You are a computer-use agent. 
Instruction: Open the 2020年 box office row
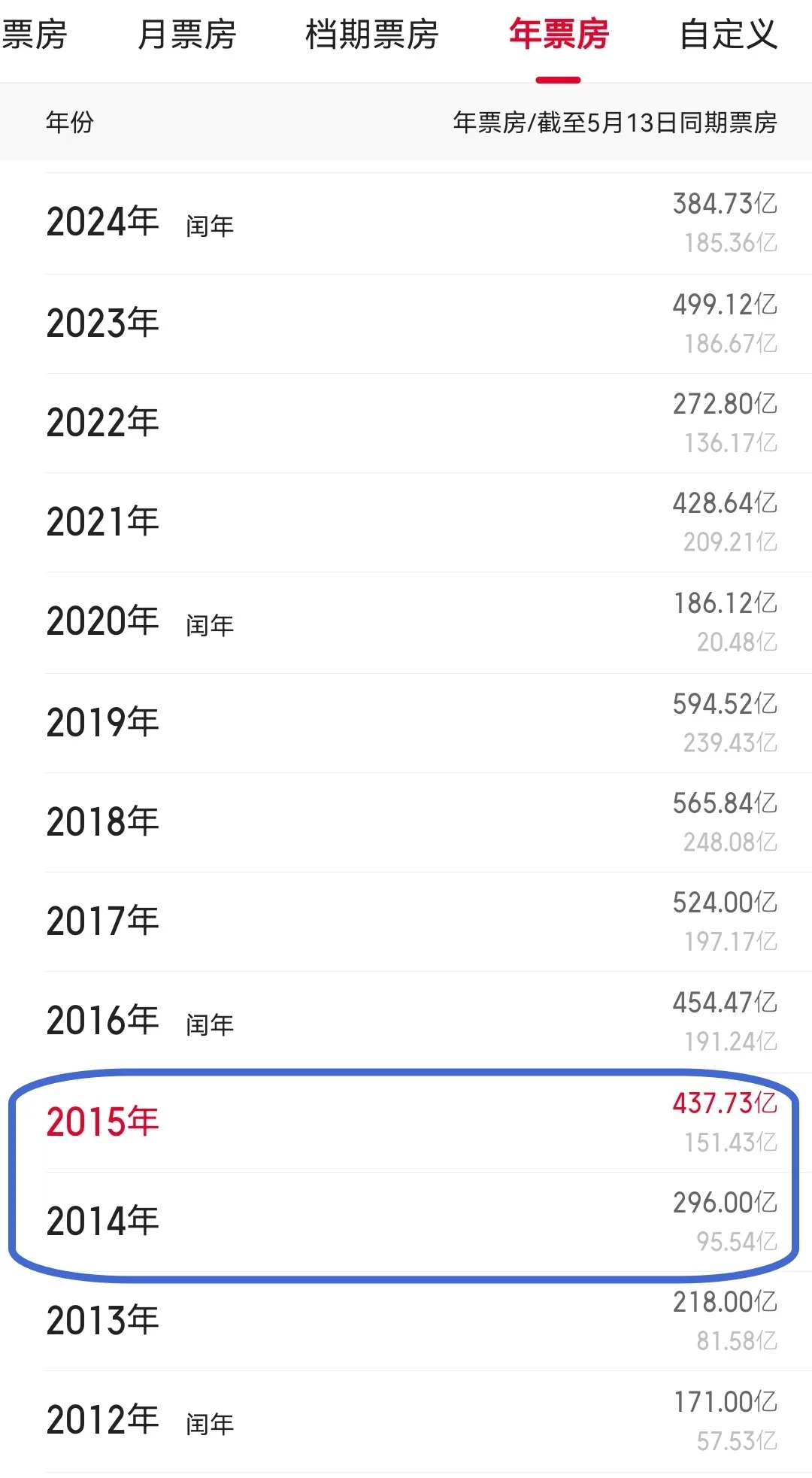[x=406, y=622]
